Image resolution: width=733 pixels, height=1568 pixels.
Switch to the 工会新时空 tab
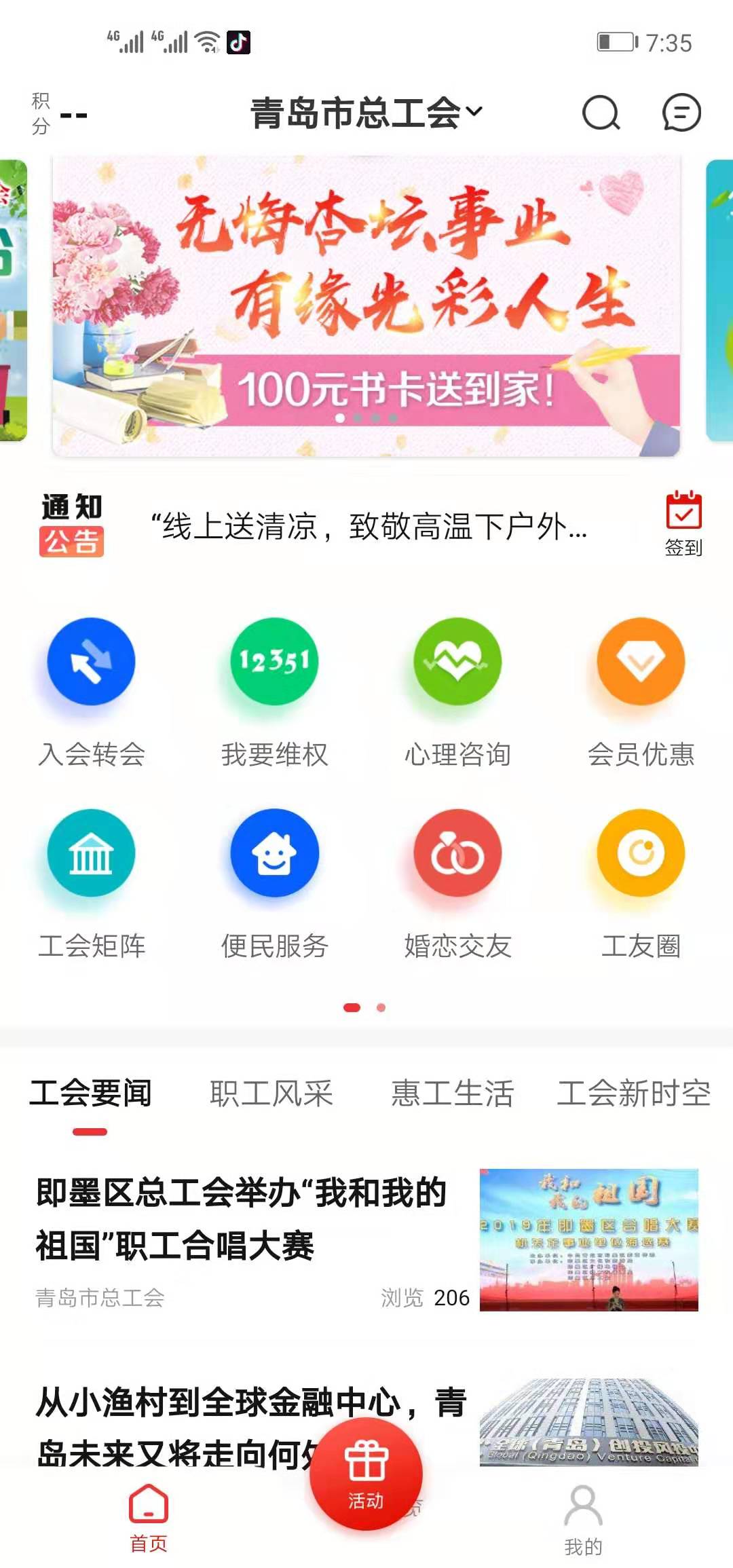pos(633,1094)
